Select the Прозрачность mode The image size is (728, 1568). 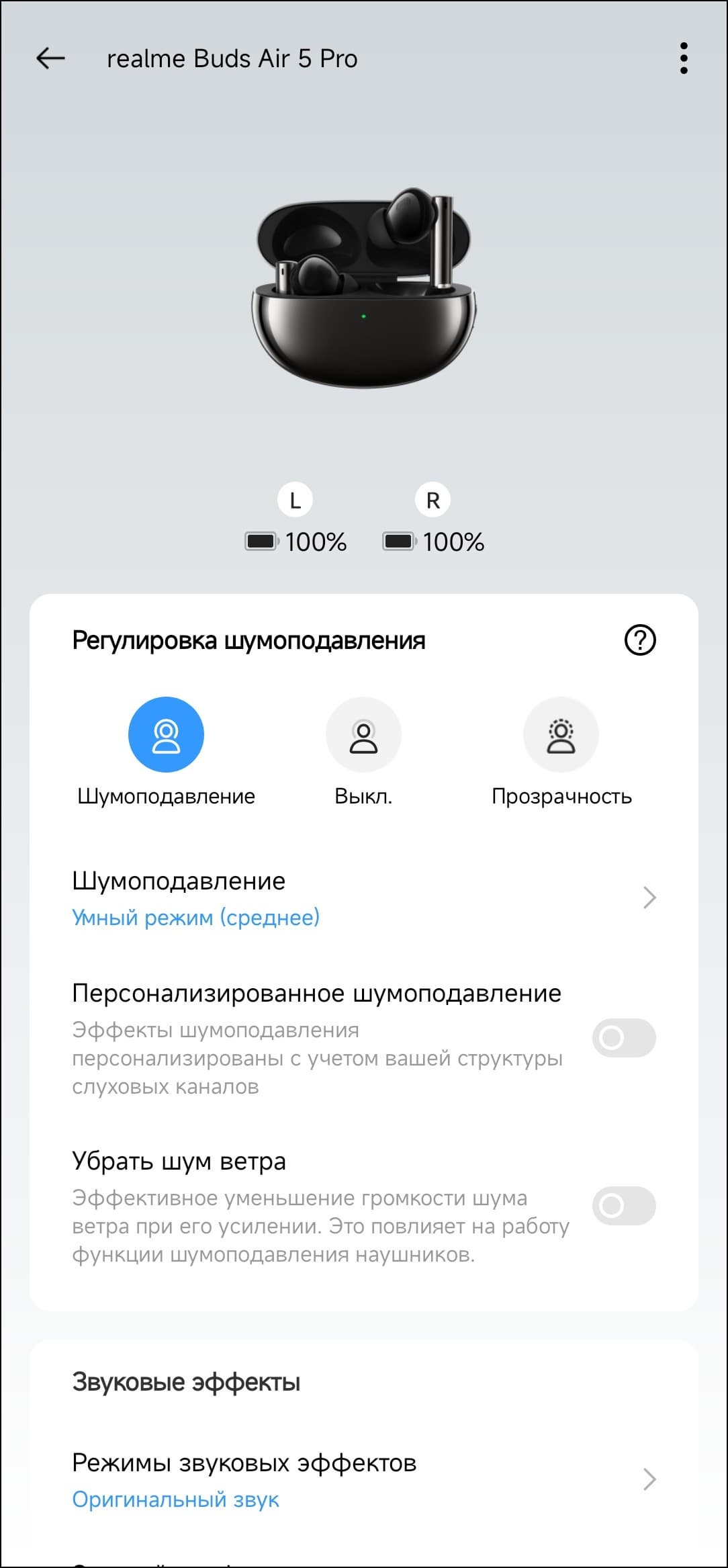[x=561, y=735]
